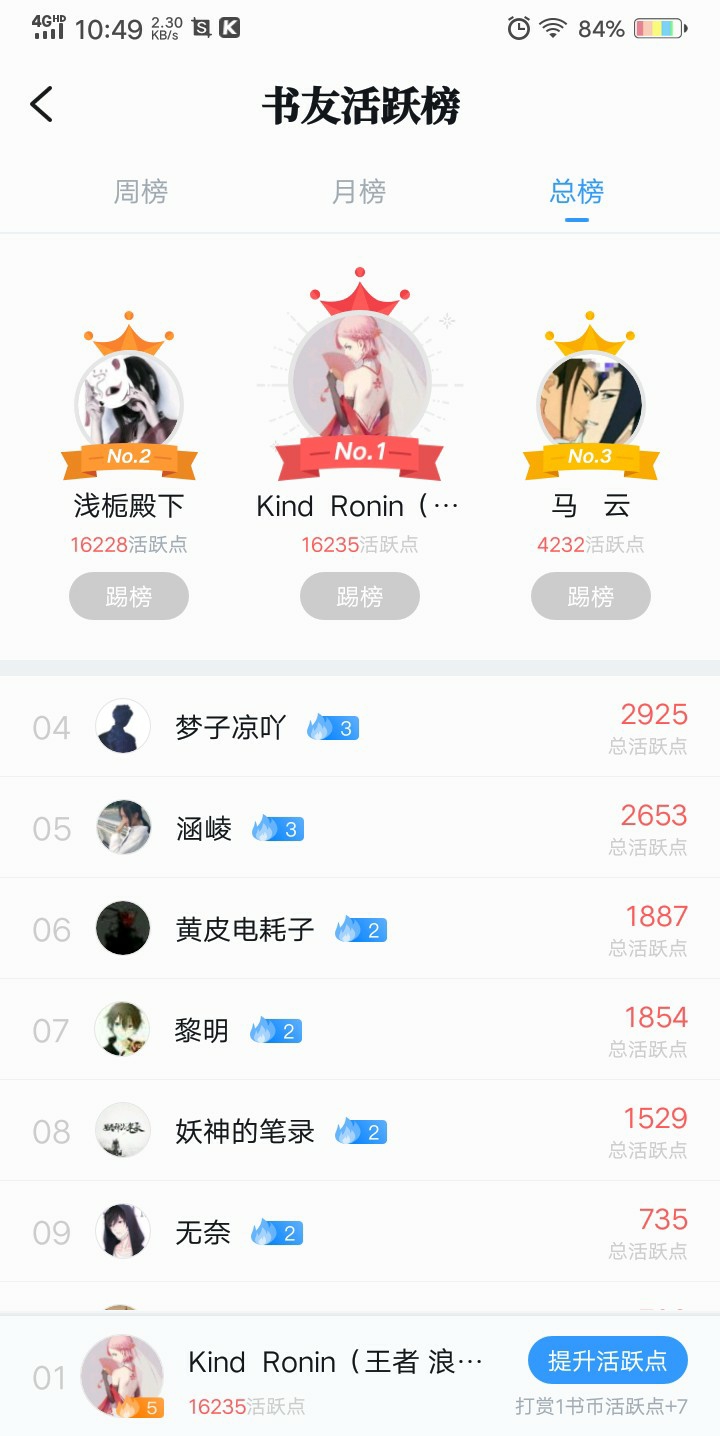Screen dimensions: 720x1436
Task: Open 黄皮电耗子's ranking row
Action: pos(360,928)
